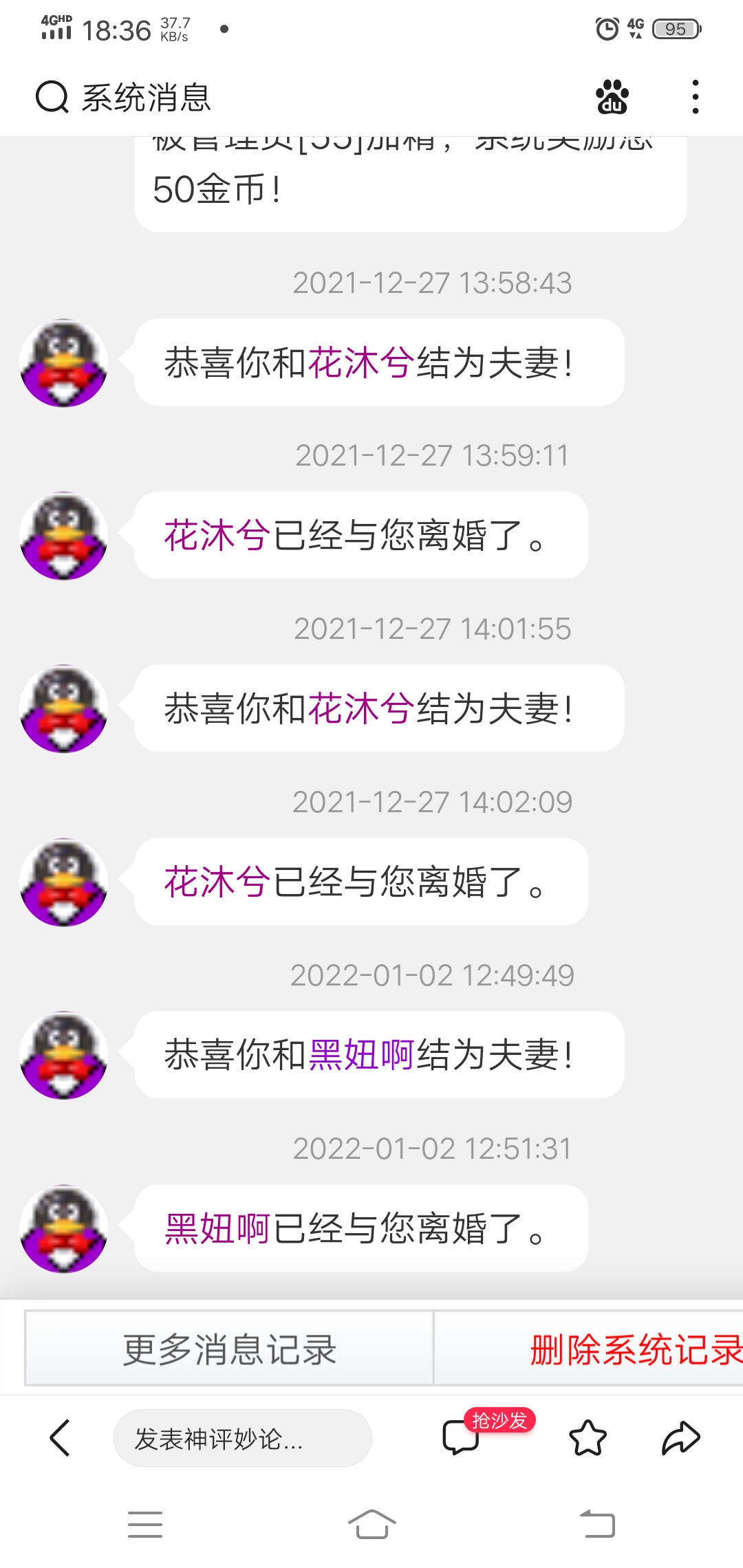The height and width of the screenshot is (1568, 743).
Task: Tap the back chevron in bottom bar
Action: 60,1438
